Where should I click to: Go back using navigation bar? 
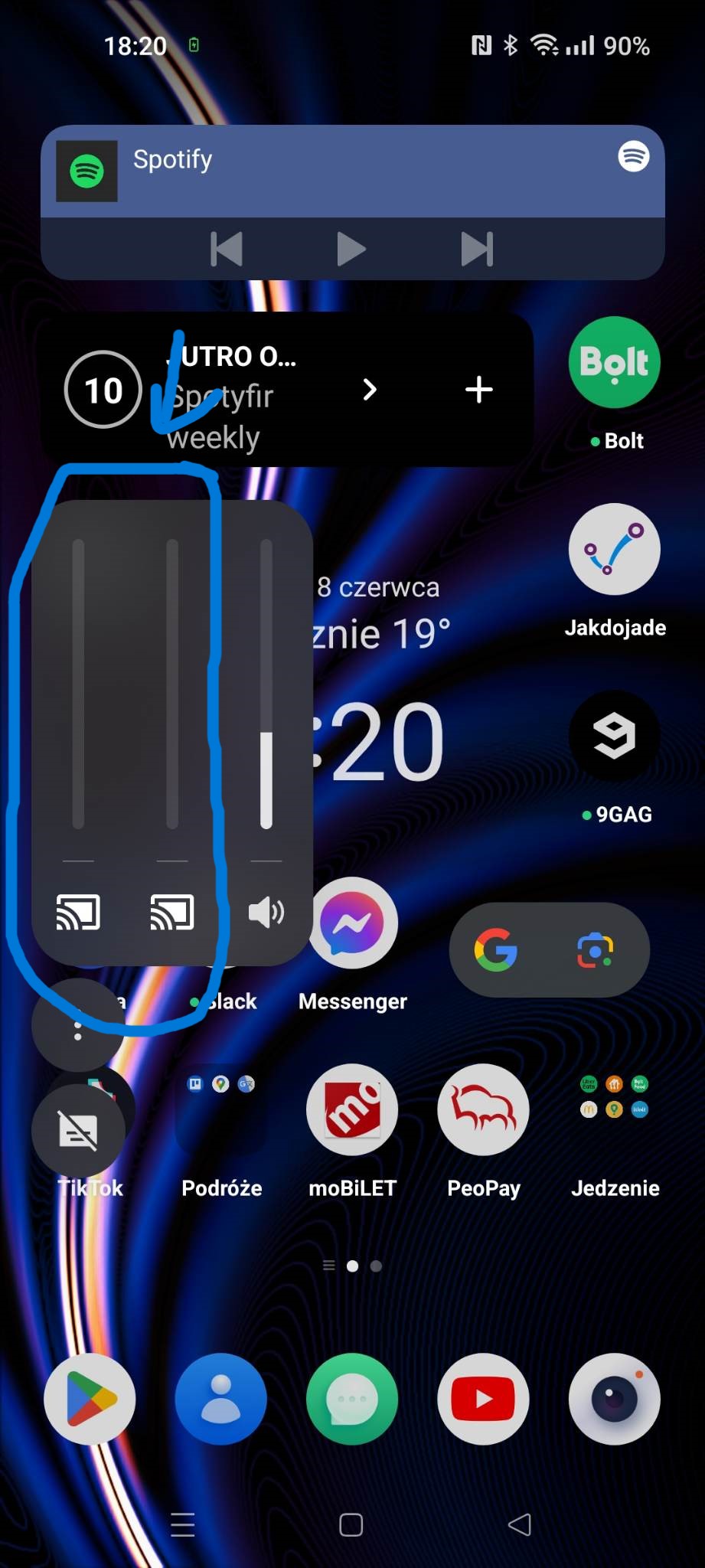click(x=520, y=1524)
